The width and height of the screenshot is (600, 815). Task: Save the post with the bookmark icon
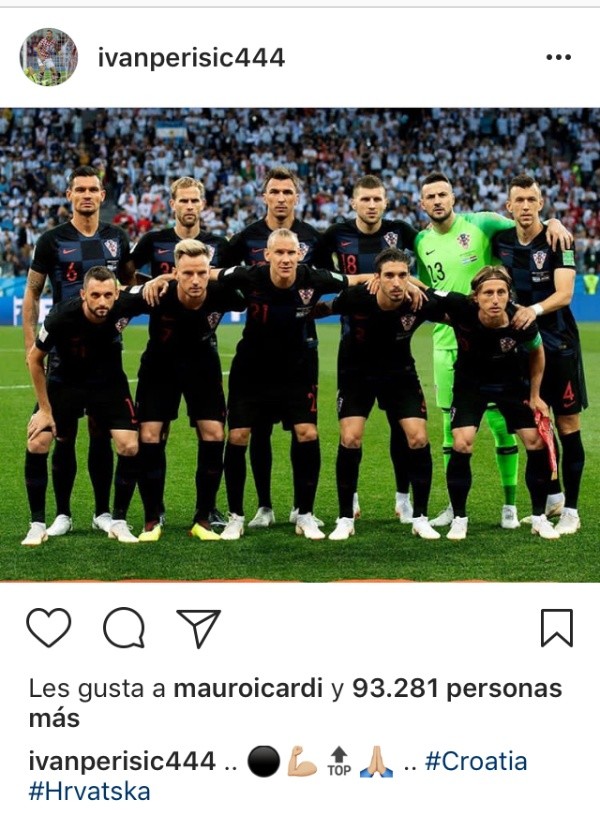556,628
